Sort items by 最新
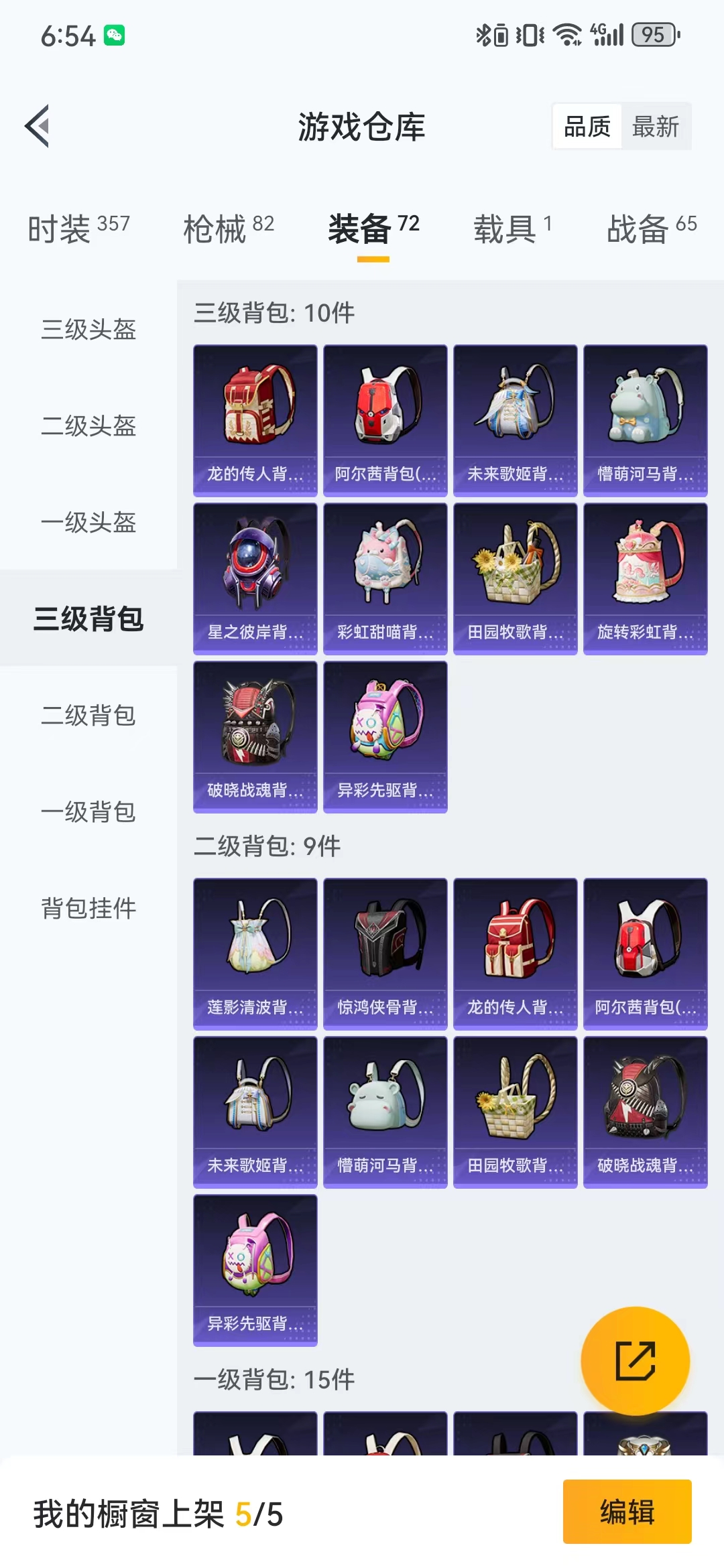The width and height of the screenshot is (724, 1568). point(655,126)
